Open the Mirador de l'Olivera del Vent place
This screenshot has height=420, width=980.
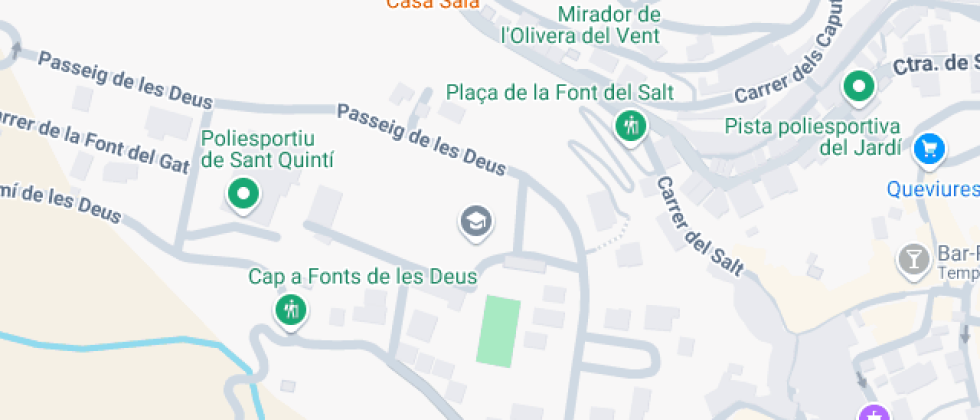[580, 25]
